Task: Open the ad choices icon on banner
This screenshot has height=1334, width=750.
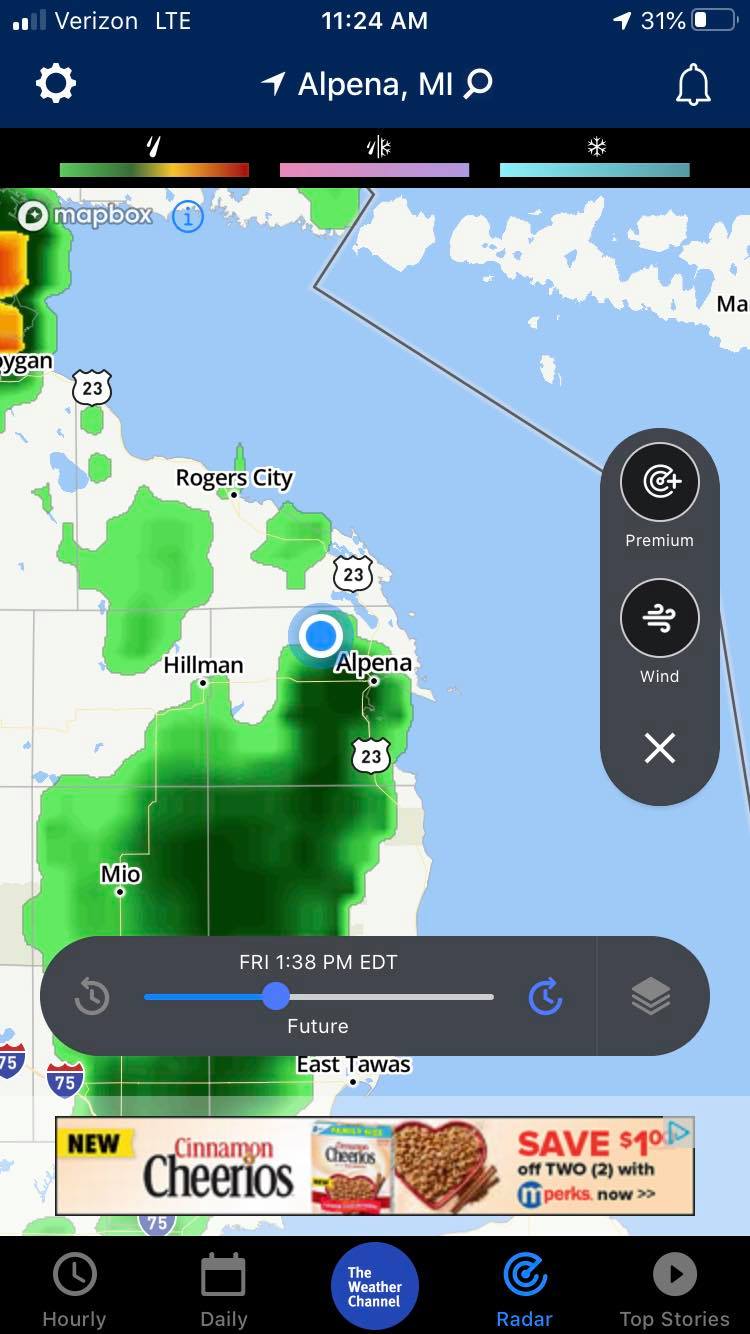Action: 680,1132
